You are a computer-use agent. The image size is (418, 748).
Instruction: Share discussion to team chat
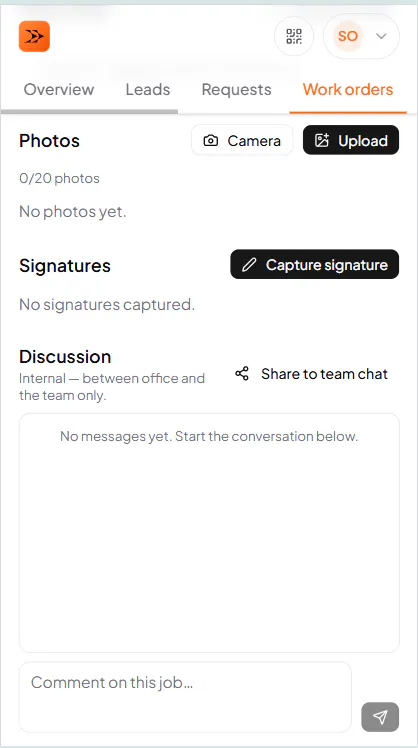tap(311, 374)
